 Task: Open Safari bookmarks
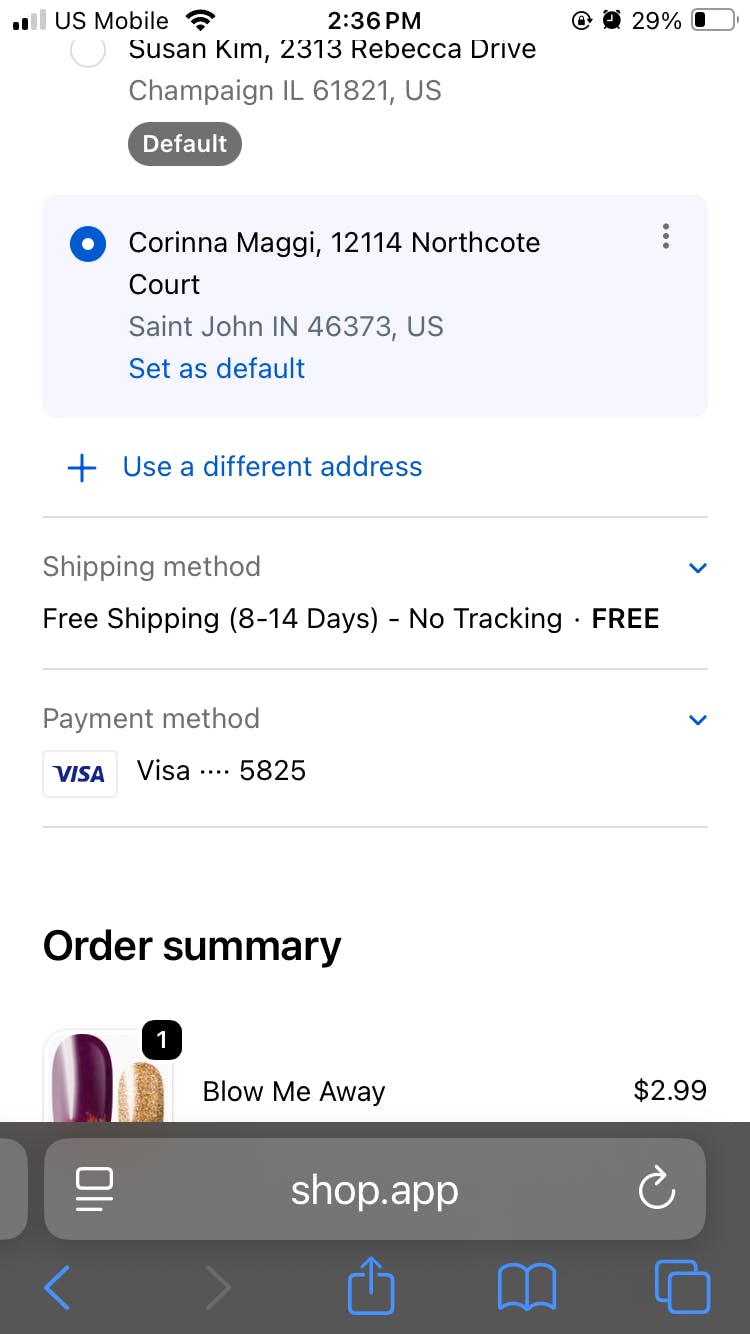coord(526,1288)
